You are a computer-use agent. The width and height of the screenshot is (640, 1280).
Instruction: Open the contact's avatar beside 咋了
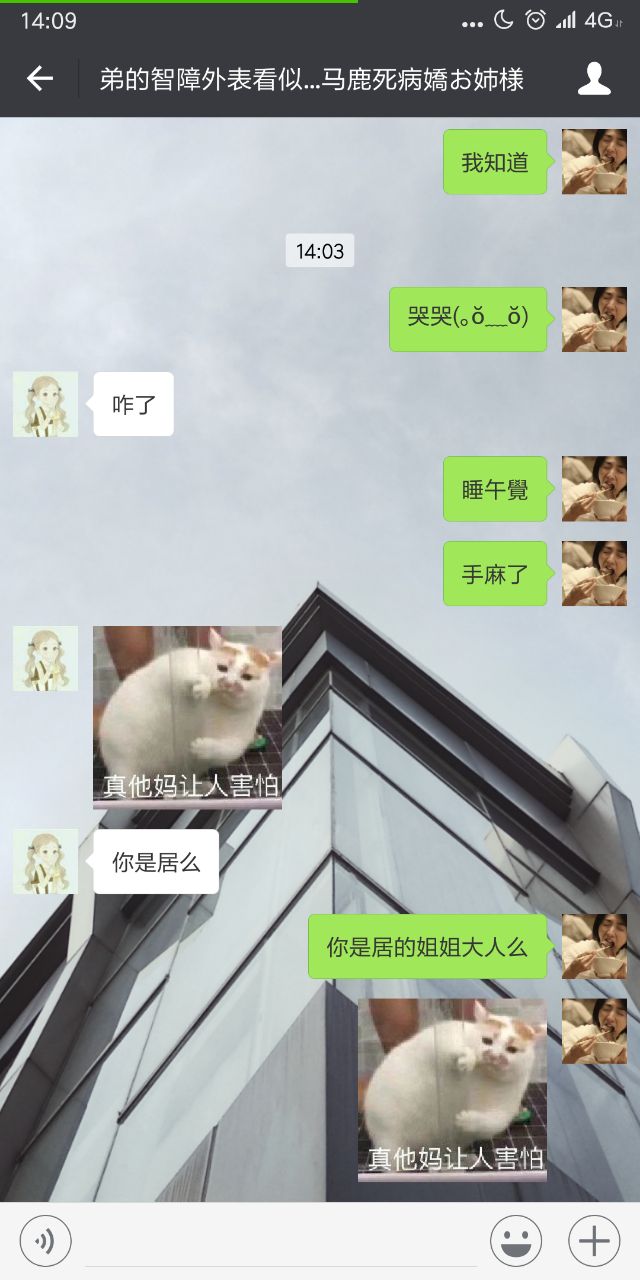45,404
